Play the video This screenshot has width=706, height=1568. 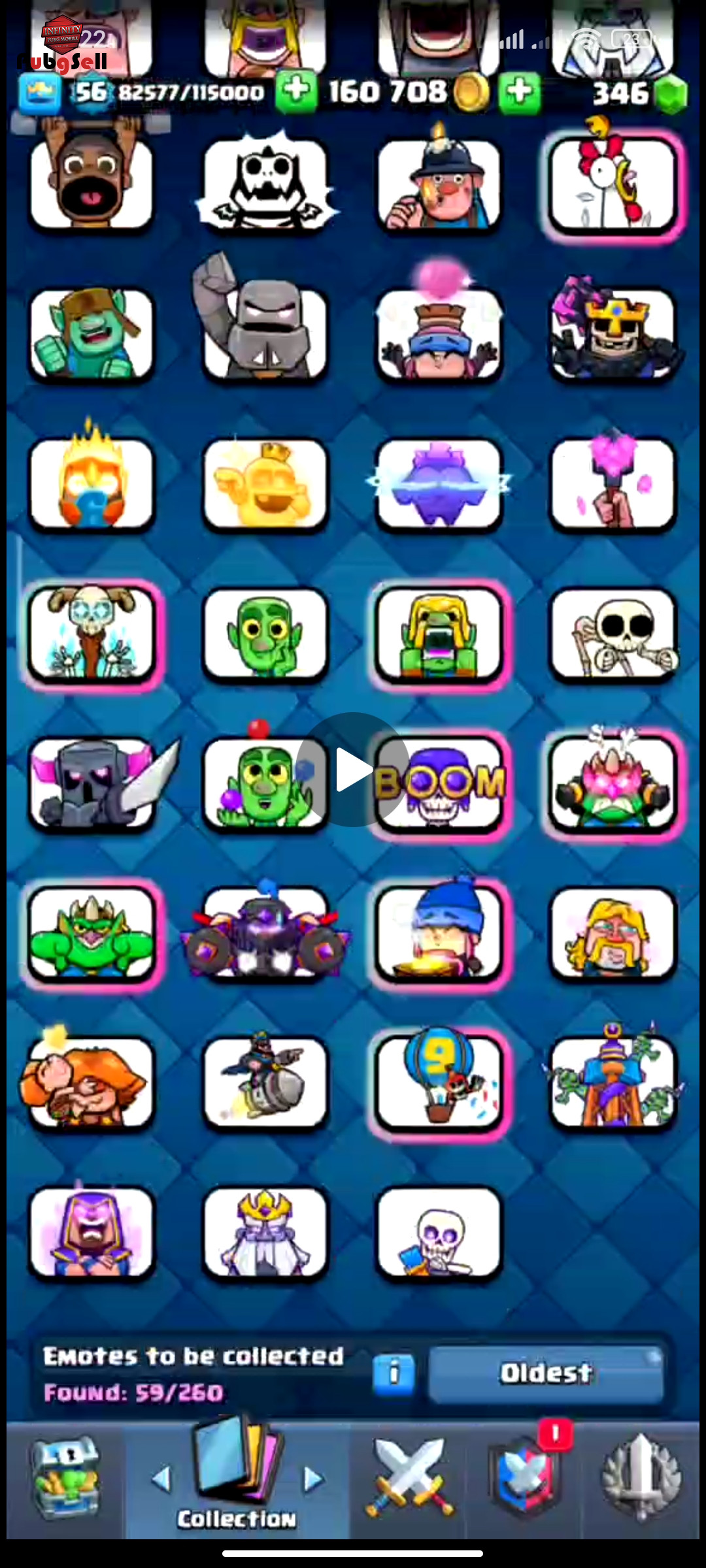coord(353,770)
